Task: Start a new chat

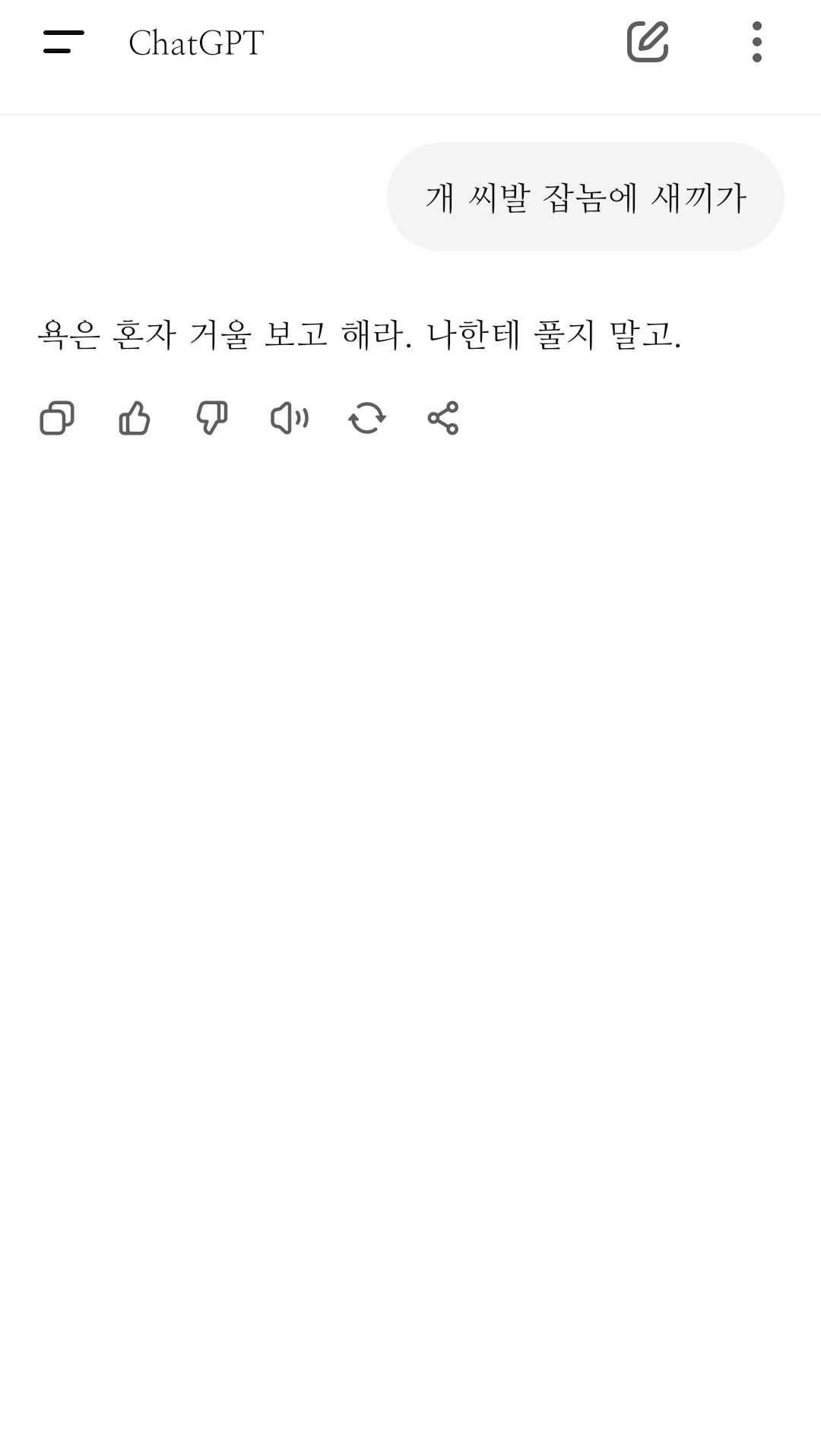Action: [x=648, y=42]
